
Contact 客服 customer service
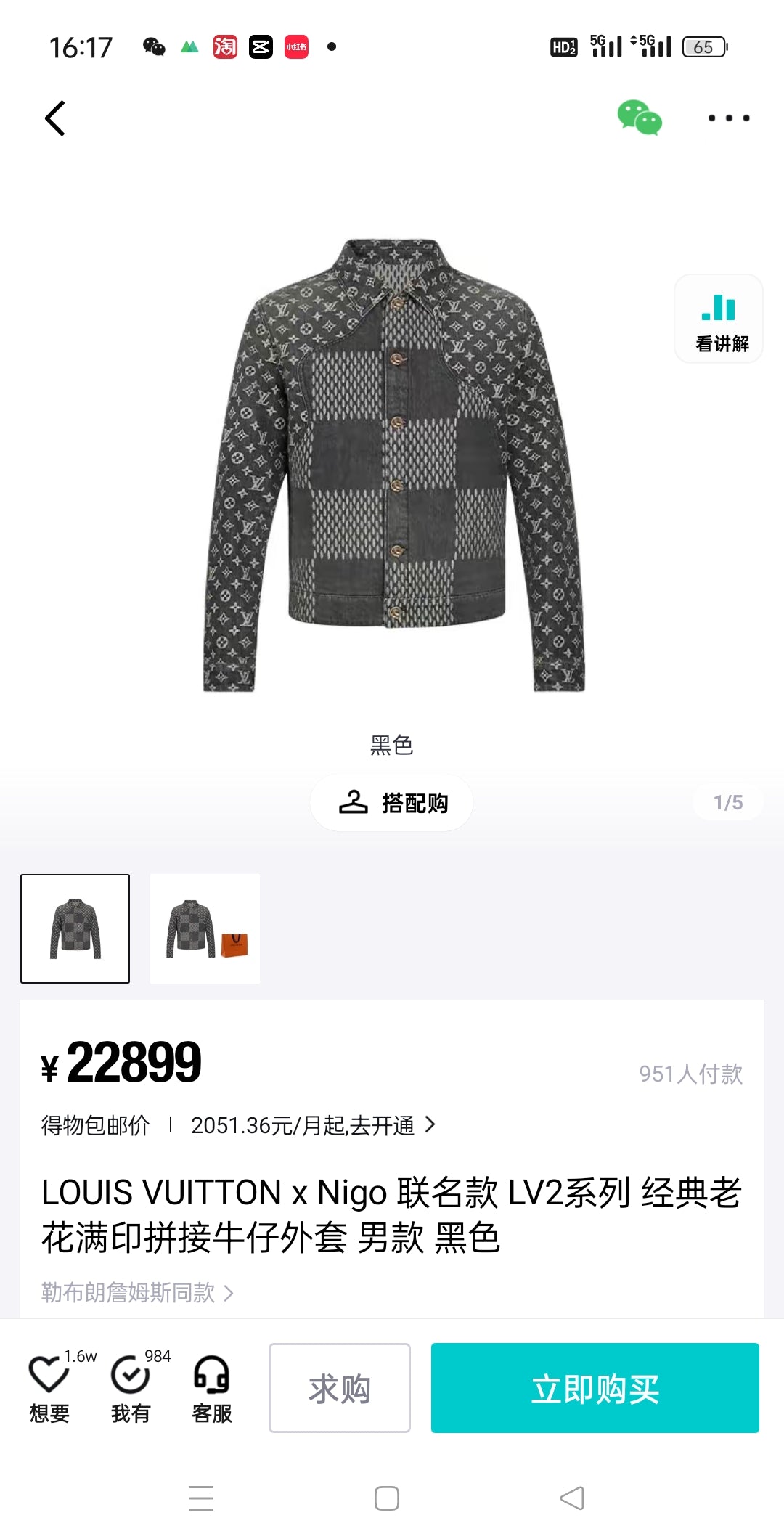(x=212, y=1388)
